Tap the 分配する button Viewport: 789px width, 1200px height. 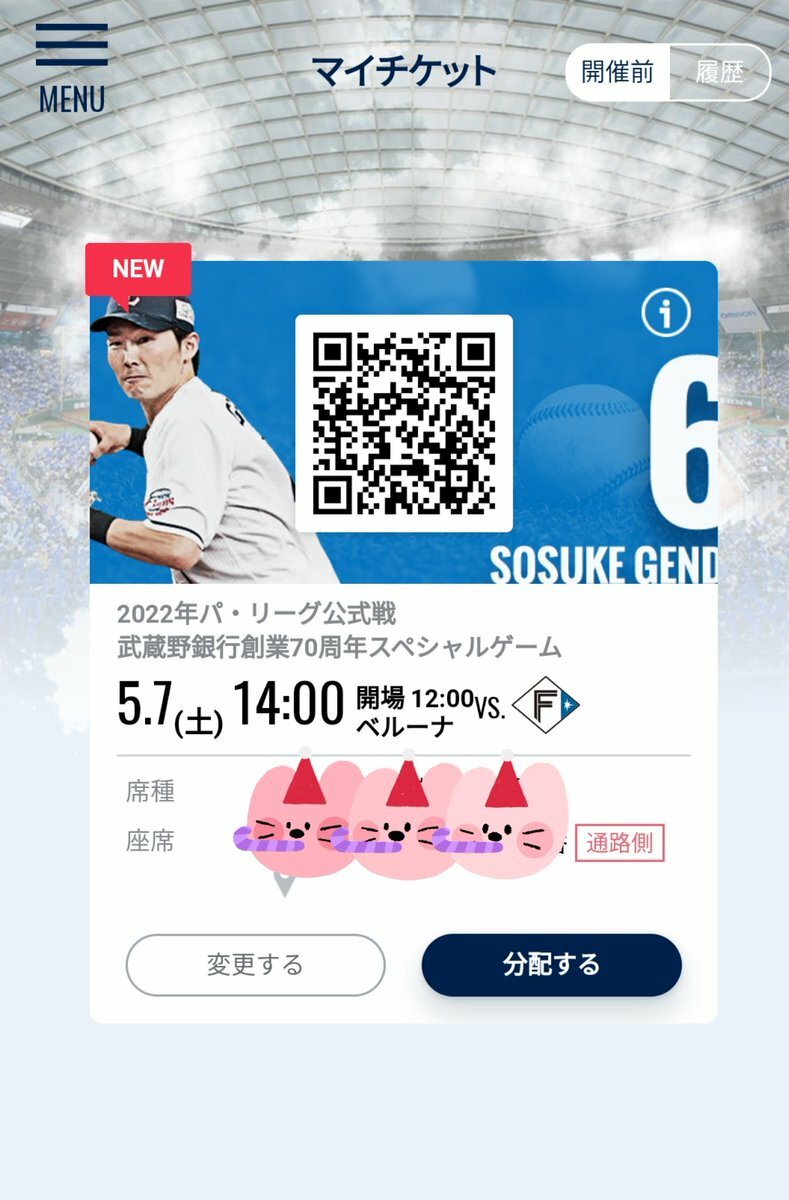(x=551, y=965)
